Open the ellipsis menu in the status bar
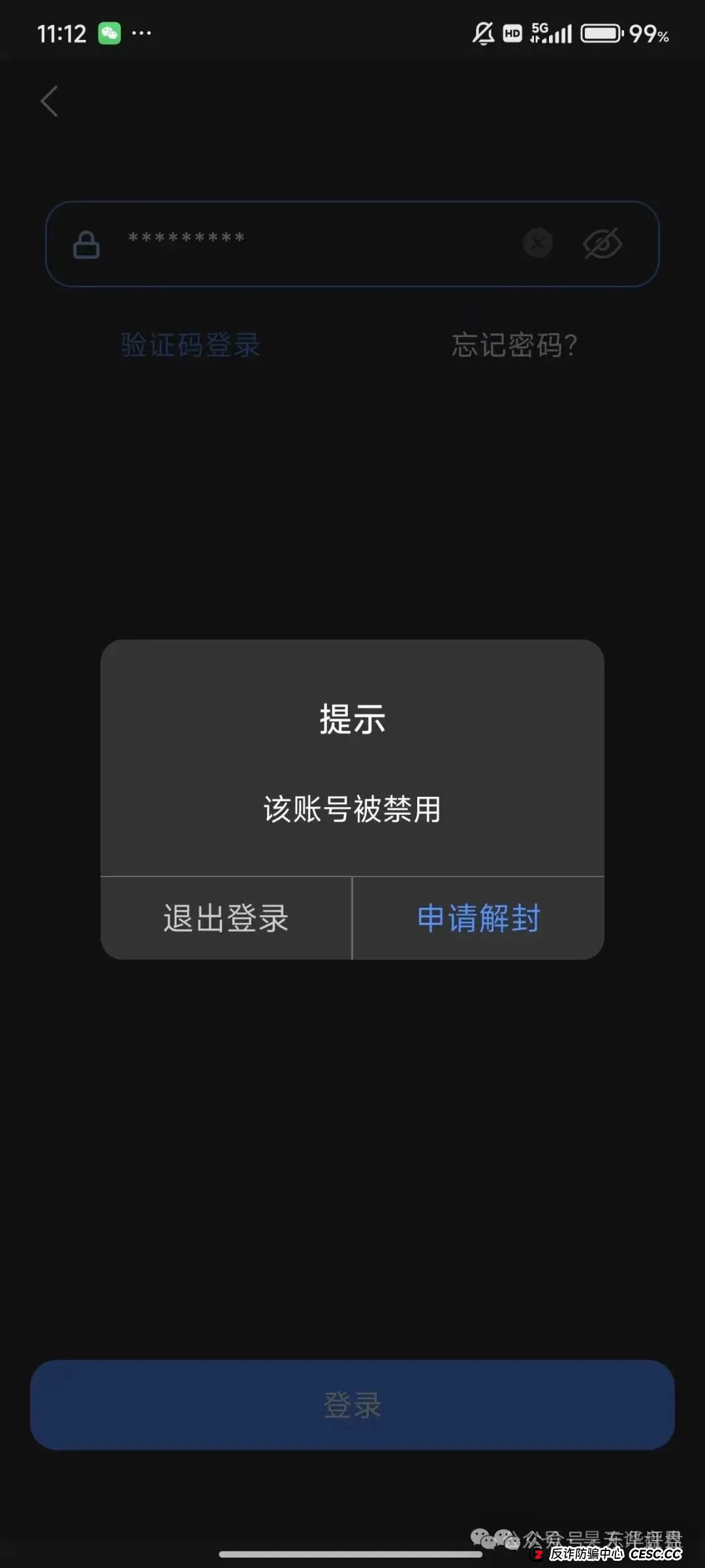 point(140,32)
